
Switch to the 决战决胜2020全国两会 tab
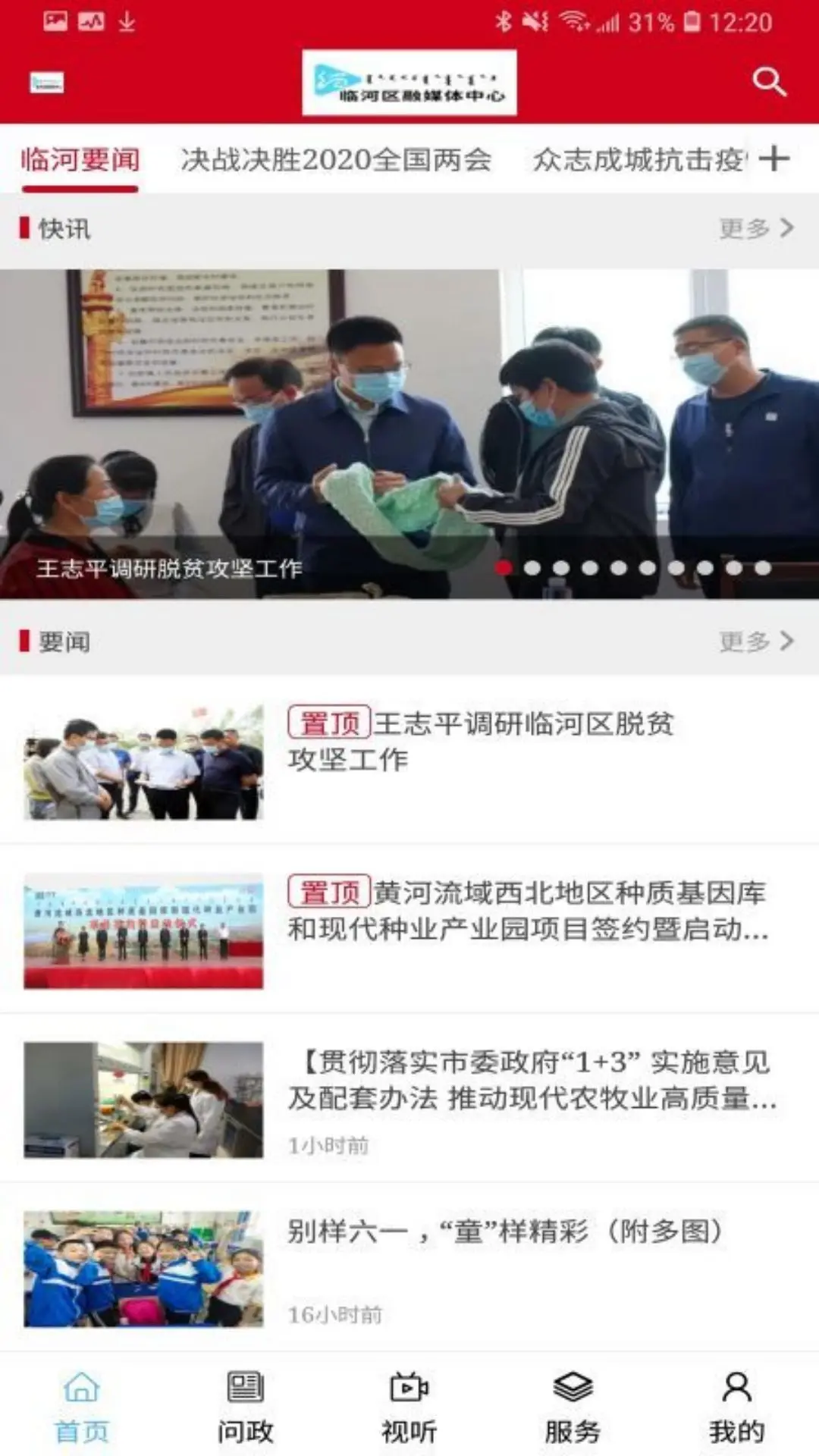point(336,160)
